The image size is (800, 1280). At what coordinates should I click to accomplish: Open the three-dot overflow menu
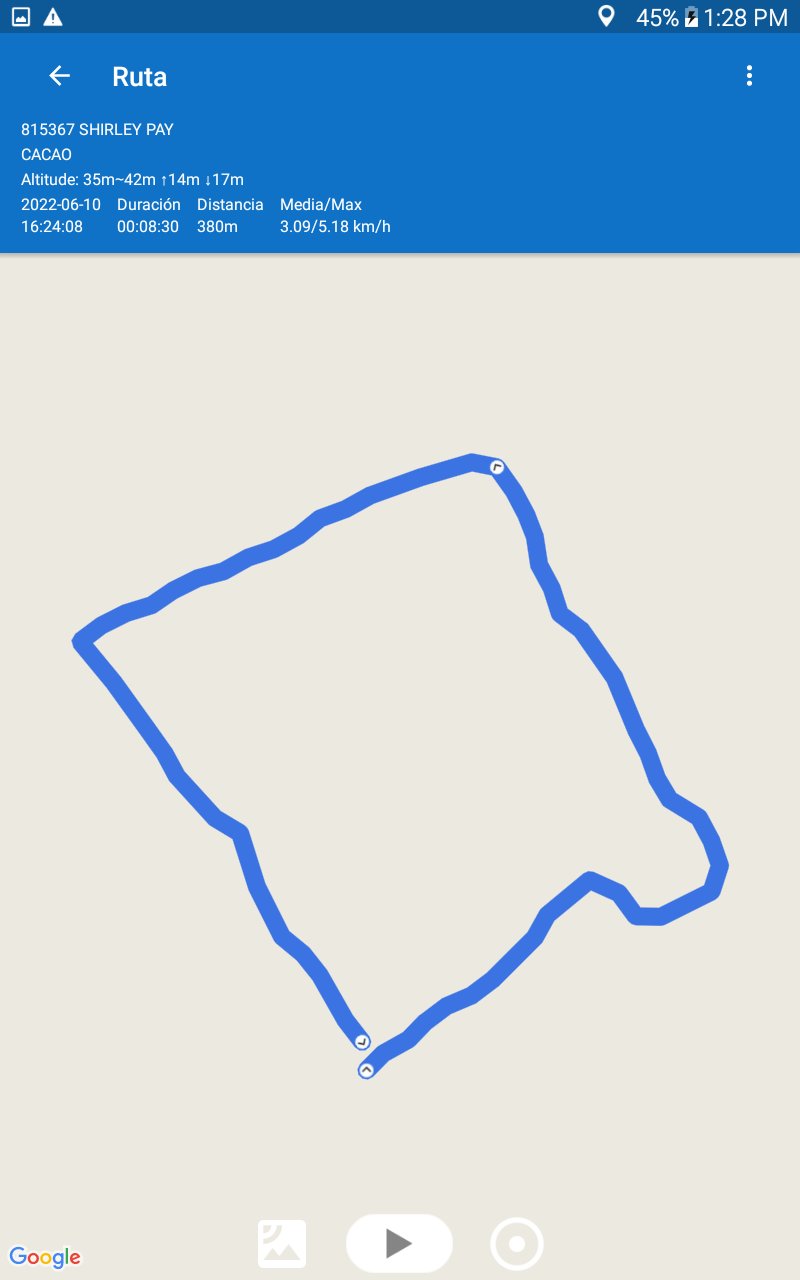coord(749,76)
